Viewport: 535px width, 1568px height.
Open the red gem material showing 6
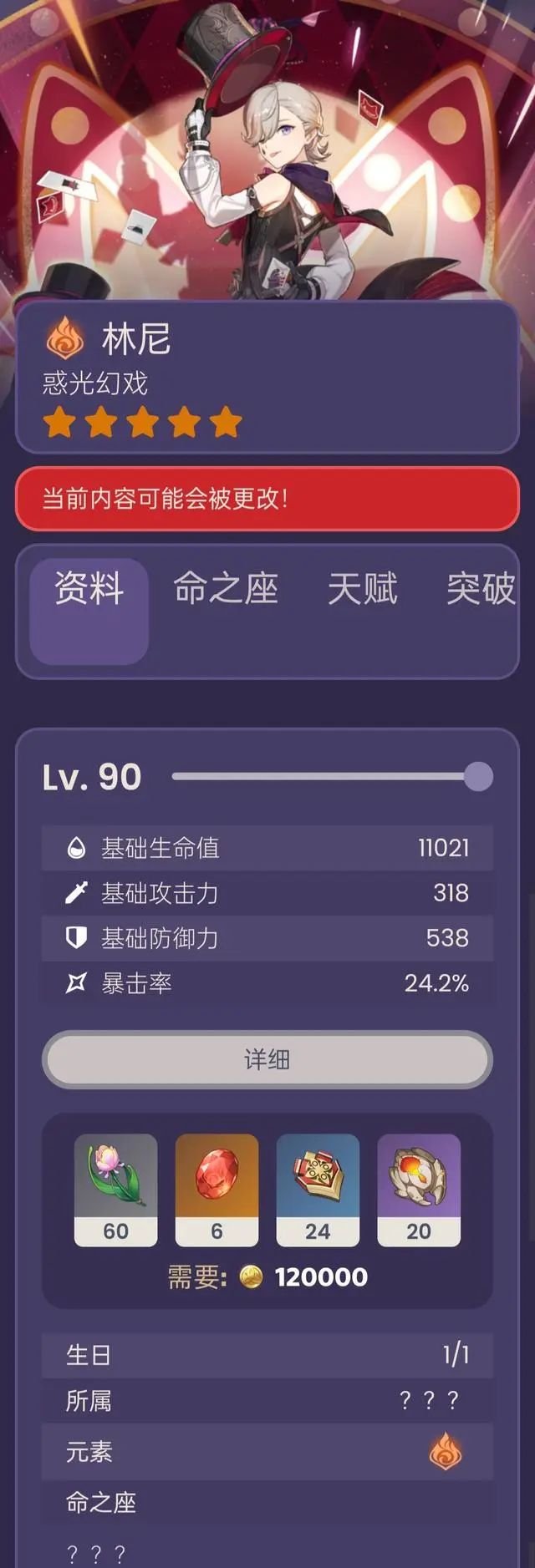(217, 1189)
